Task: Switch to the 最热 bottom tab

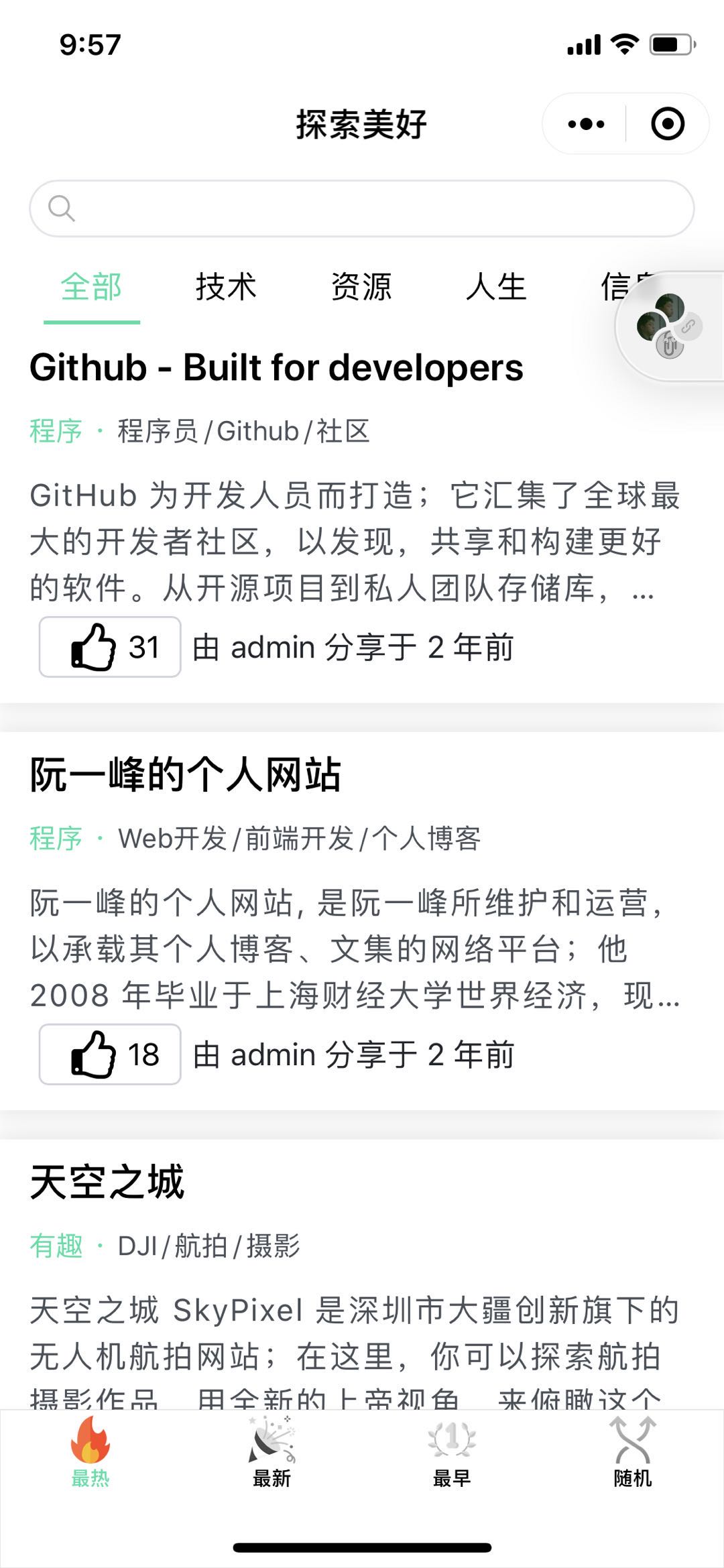Action: point(90,1452)
